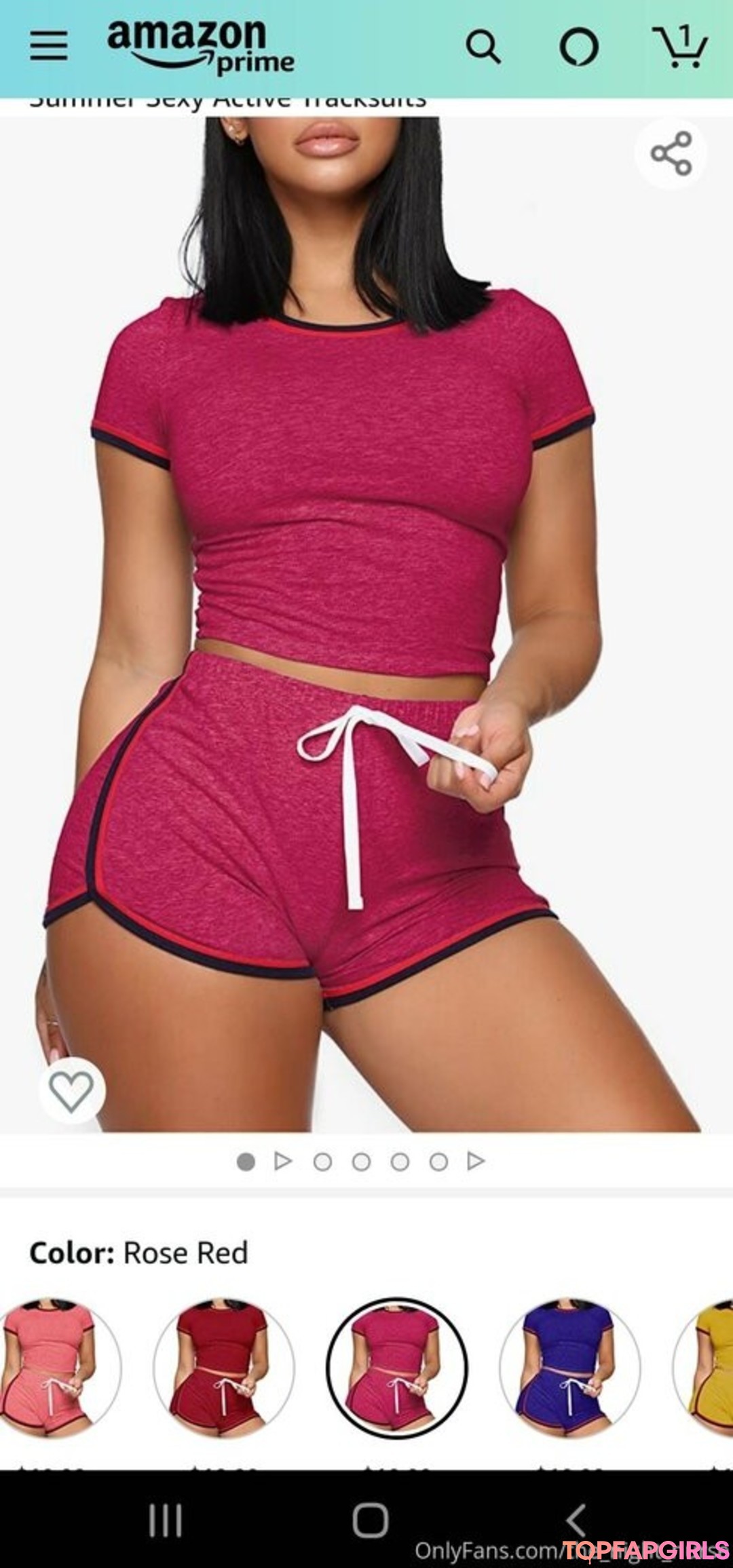Screen dimensions: 733x1568
Task: Select the dark red color swatch
Action: tap(224, 1369)
